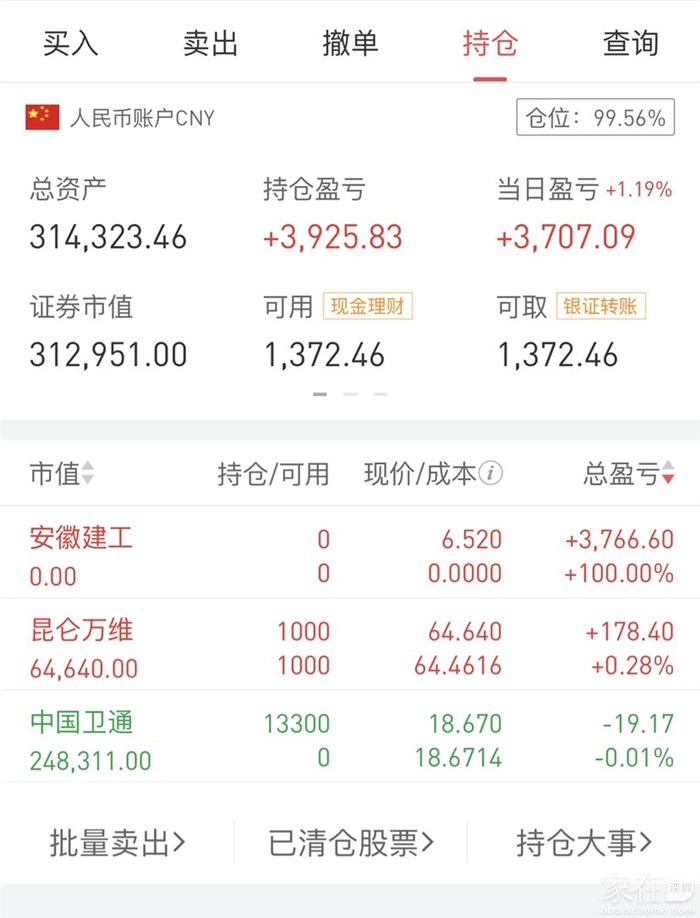View the 中国卫通 holding details
Image resolution: width=700 pixels, height=918 pixels.
tap(350, 739)
